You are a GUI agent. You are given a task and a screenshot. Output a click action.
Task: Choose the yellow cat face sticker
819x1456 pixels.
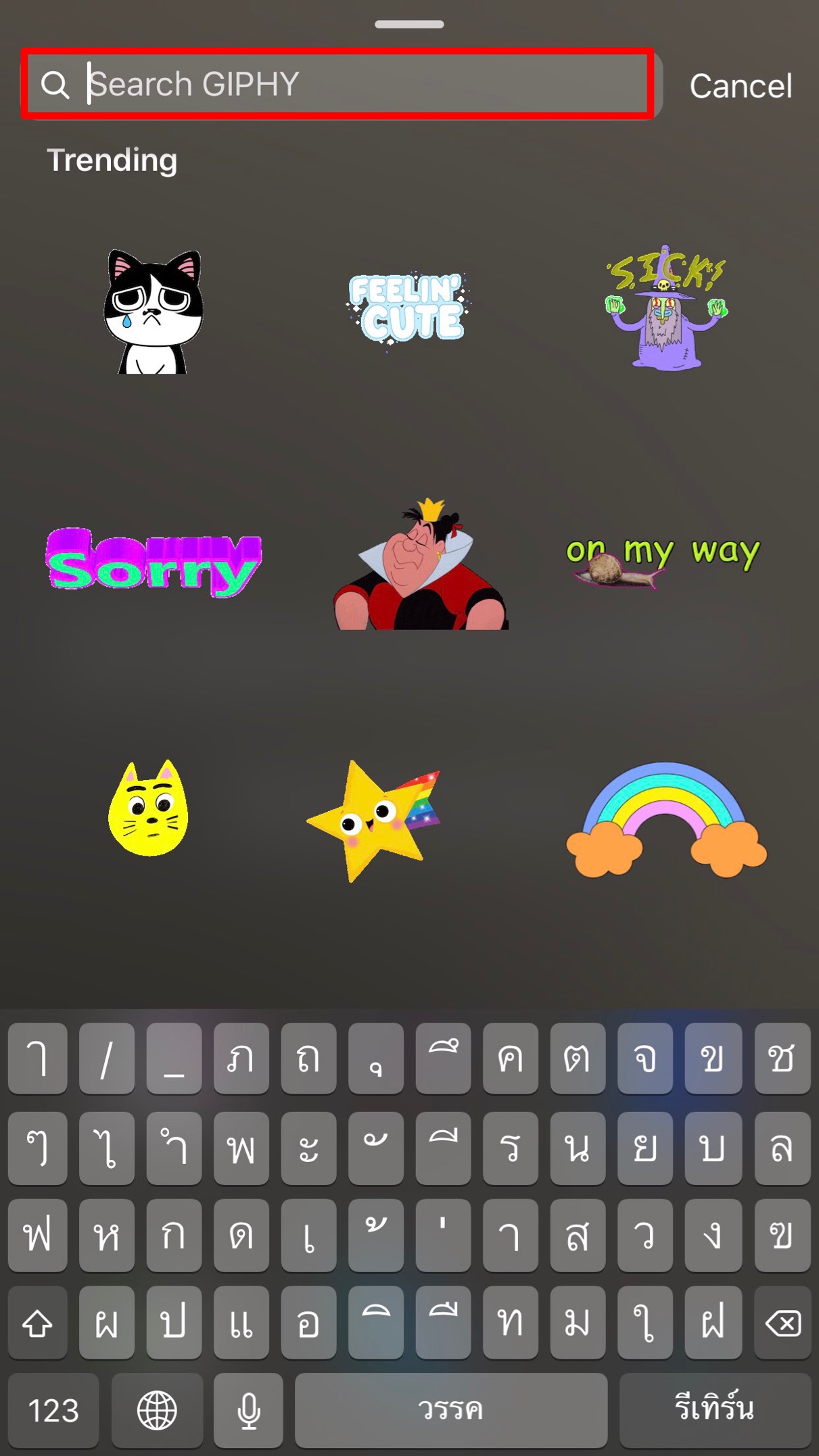pyautogui.click(x=149, y=808)
